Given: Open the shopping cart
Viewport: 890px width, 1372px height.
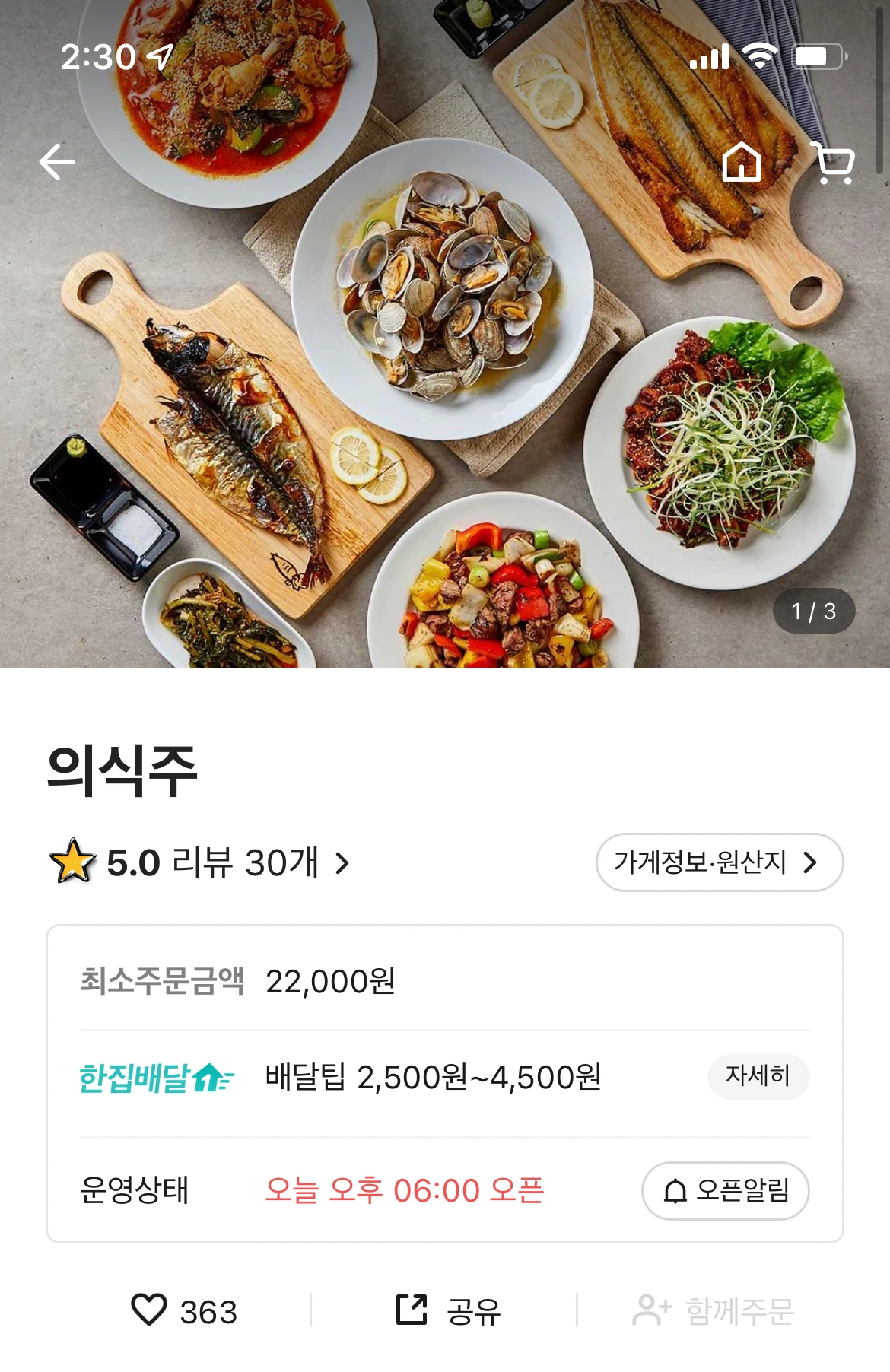Looking at the screenshot, I should (x=834, y=163).
